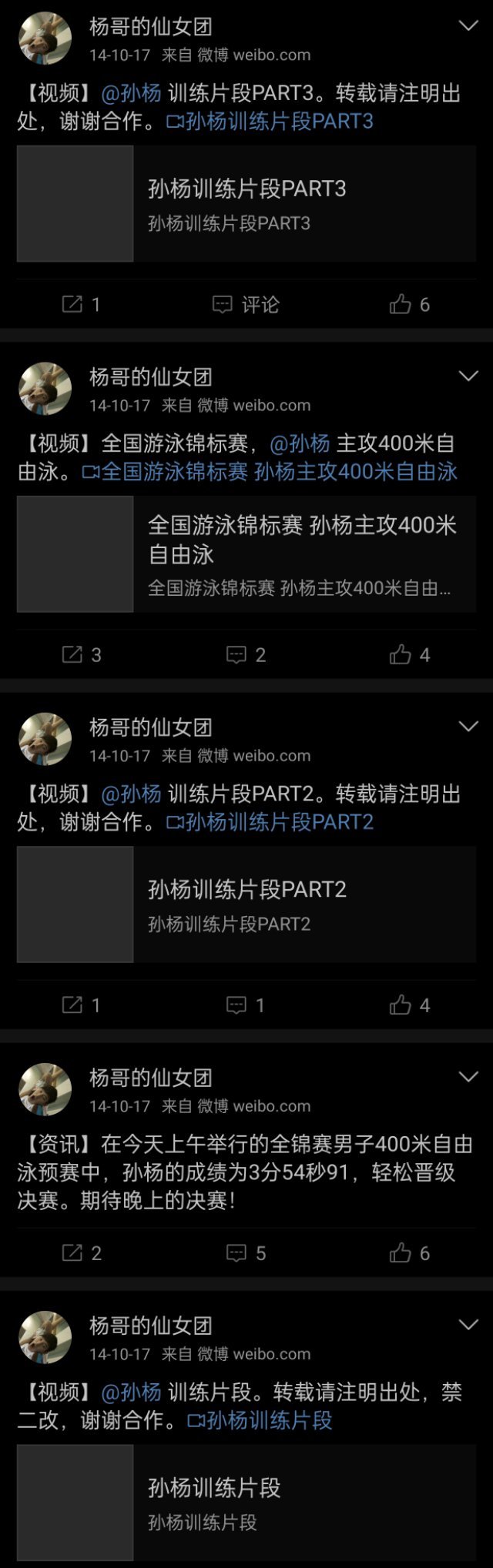Tap the 孙杨训练片段PART2 inline video link
The width and height of the screenshot is (493, 1568).
270,822
